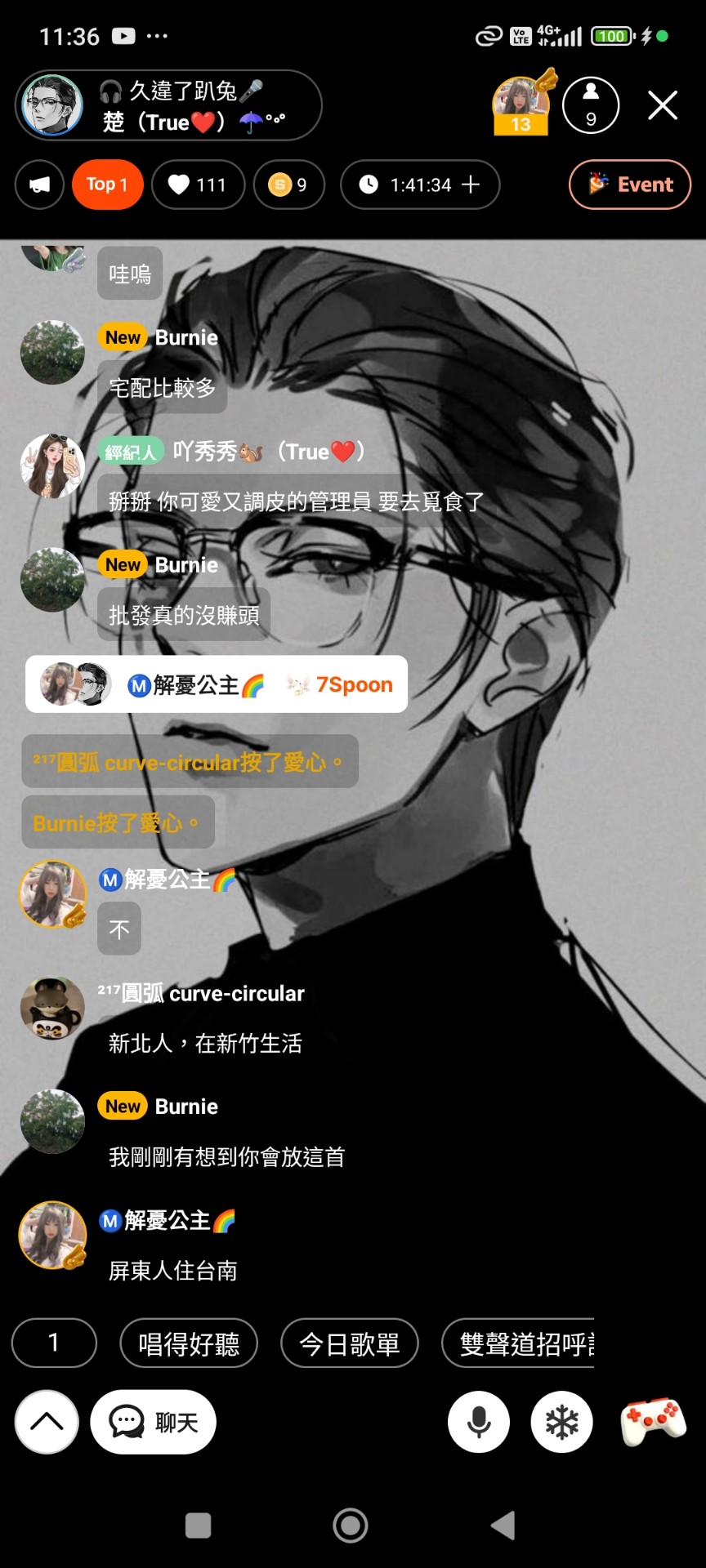The image size is (706, 1568).
Task: Go back with system back button
Action: click(503, 1525)
